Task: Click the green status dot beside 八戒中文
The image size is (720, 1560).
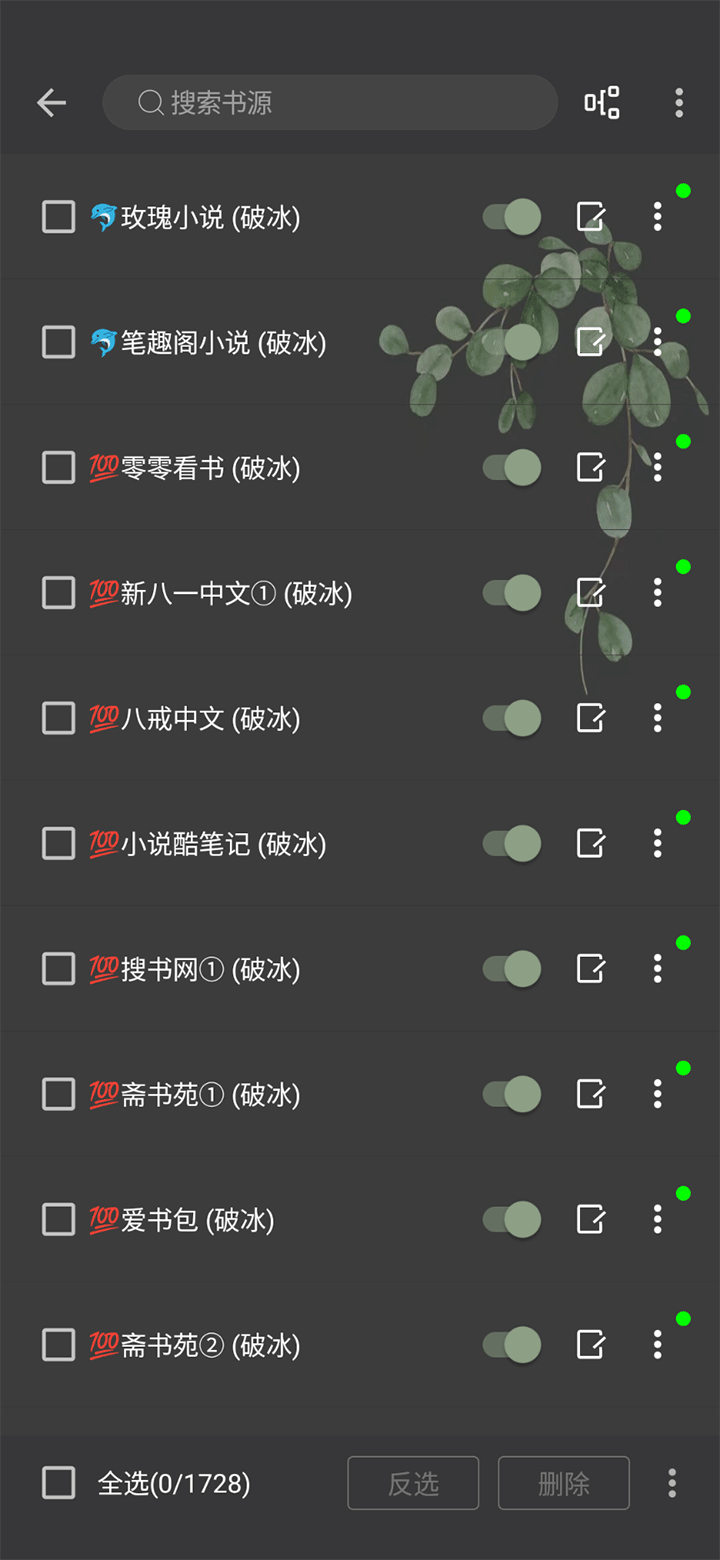Action: coord(684,690)
